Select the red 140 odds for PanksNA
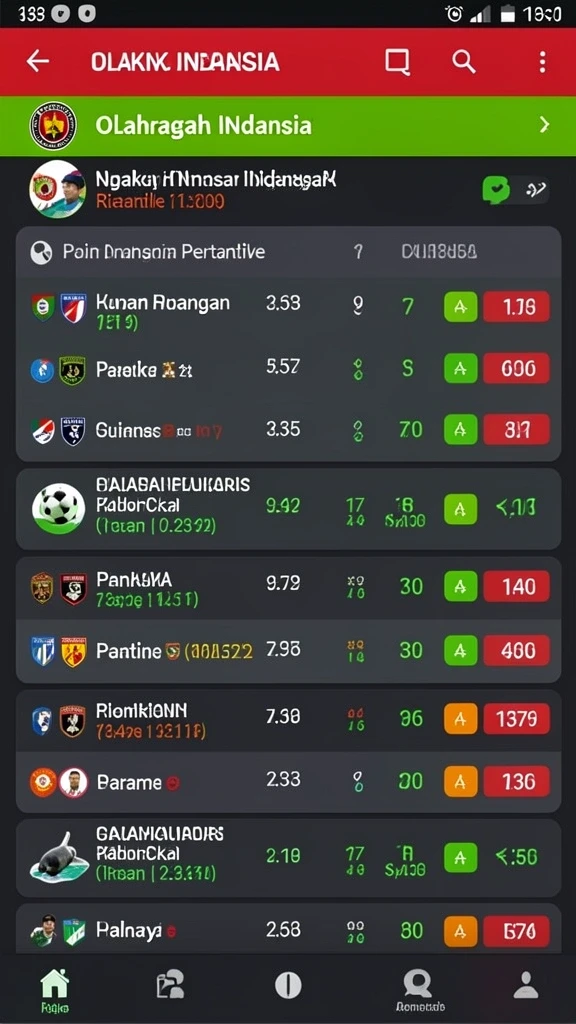 point(516,586)
